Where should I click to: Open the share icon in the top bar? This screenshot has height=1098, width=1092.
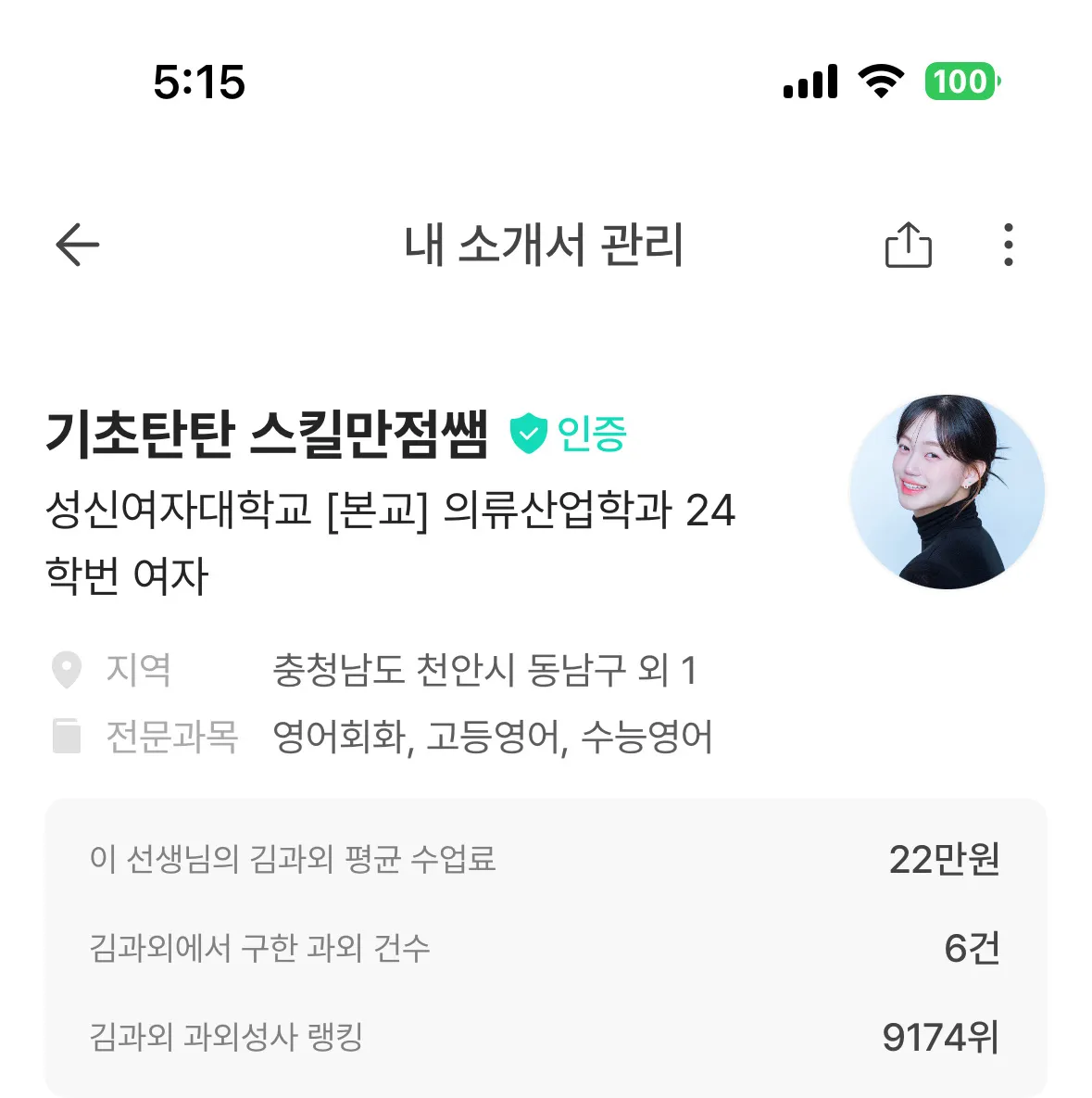click(x=909, y=245)
